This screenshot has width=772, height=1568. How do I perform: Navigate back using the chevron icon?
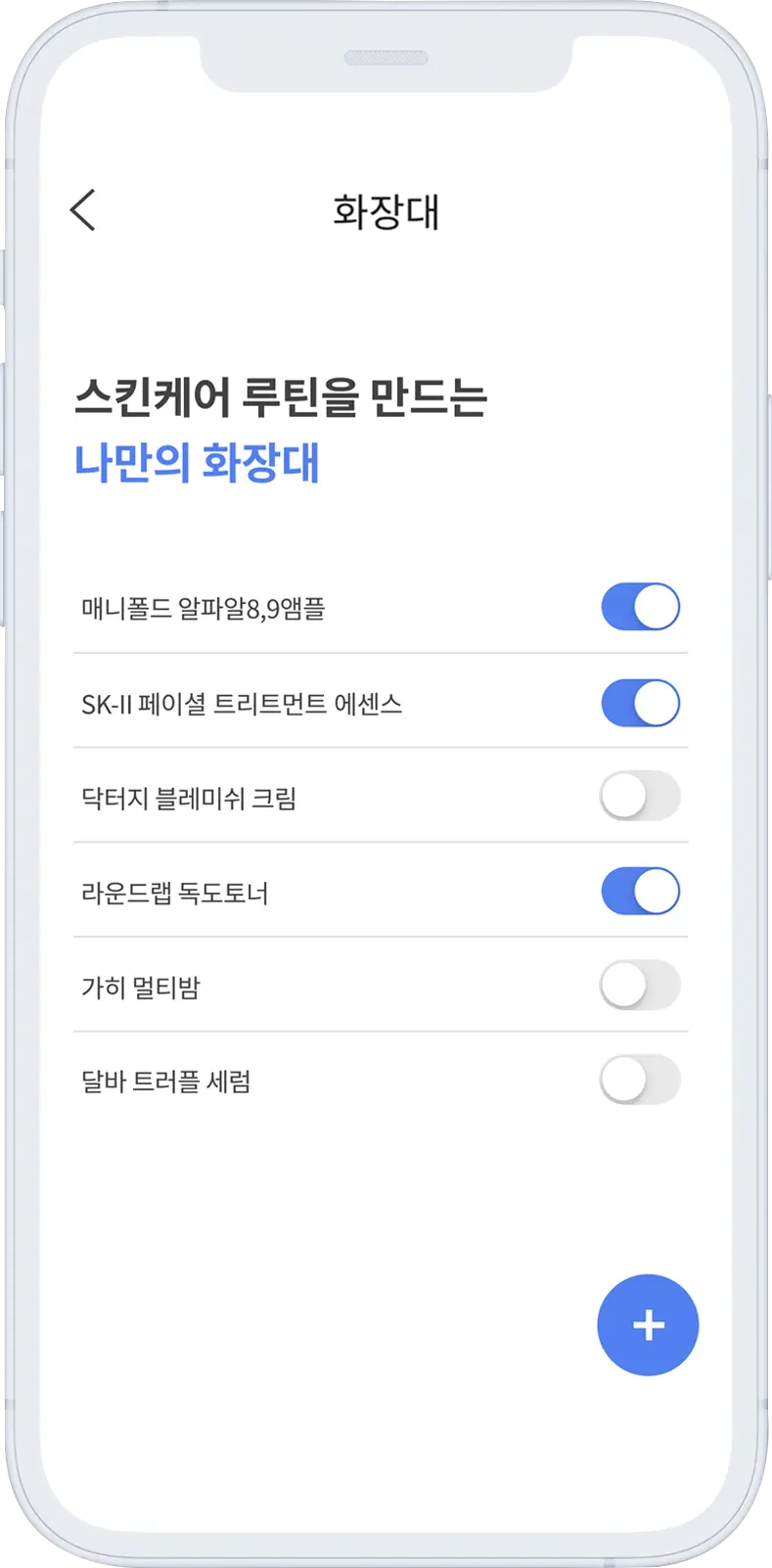83,208
